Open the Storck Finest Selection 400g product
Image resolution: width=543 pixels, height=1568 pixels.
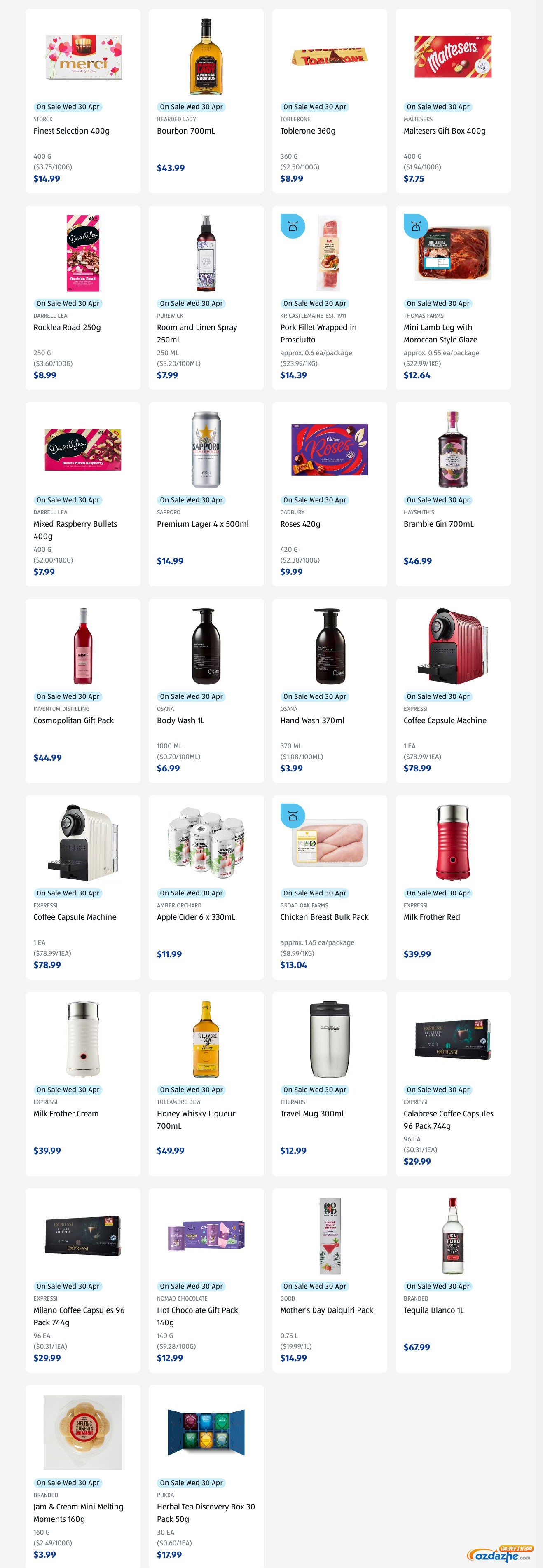[71, 131]
